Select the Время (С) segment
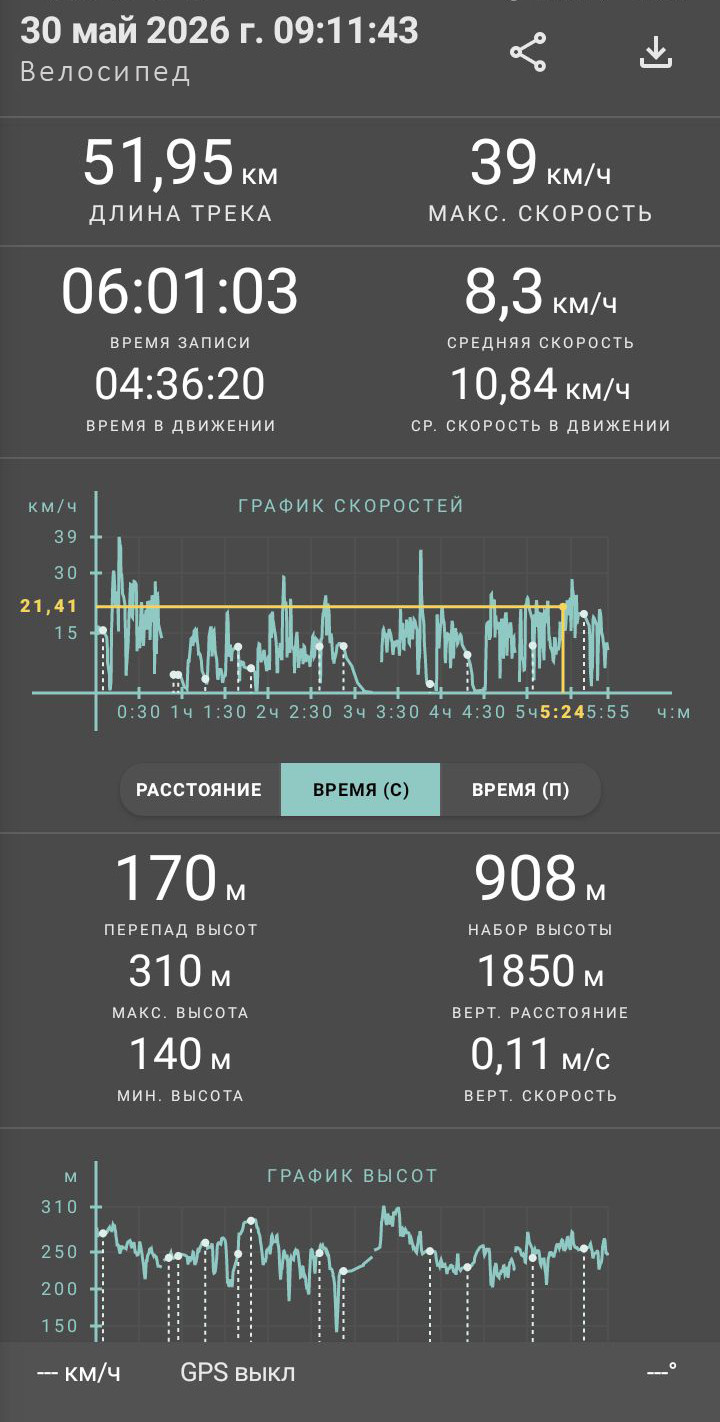The height and width of the screenshot is (1422, 720). [x=360, y=790]
